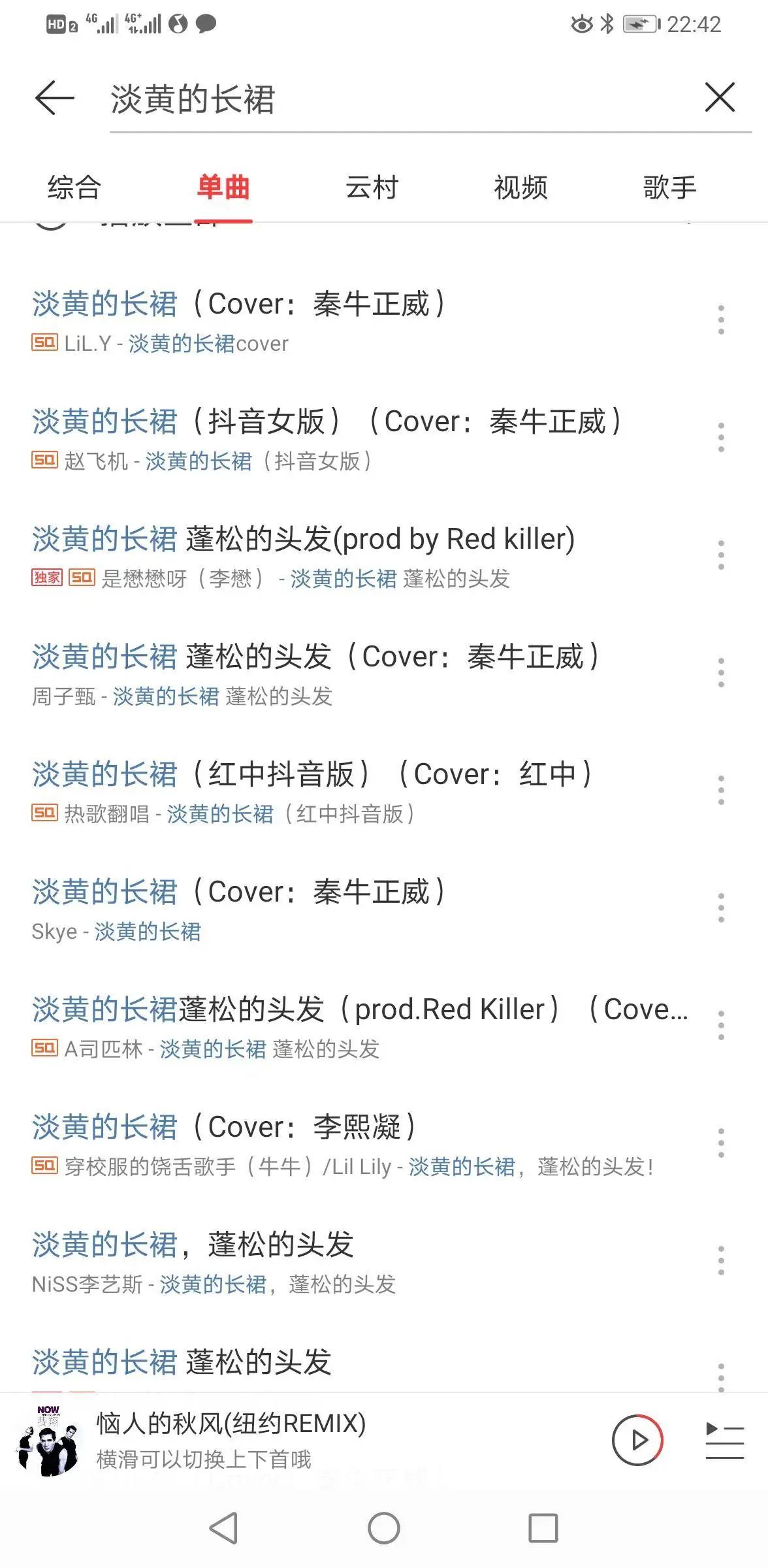Play the song by 是懋懋呀（李懋）
The height and width of the screenshot is (1568, 768).
(x=327, y=555)
